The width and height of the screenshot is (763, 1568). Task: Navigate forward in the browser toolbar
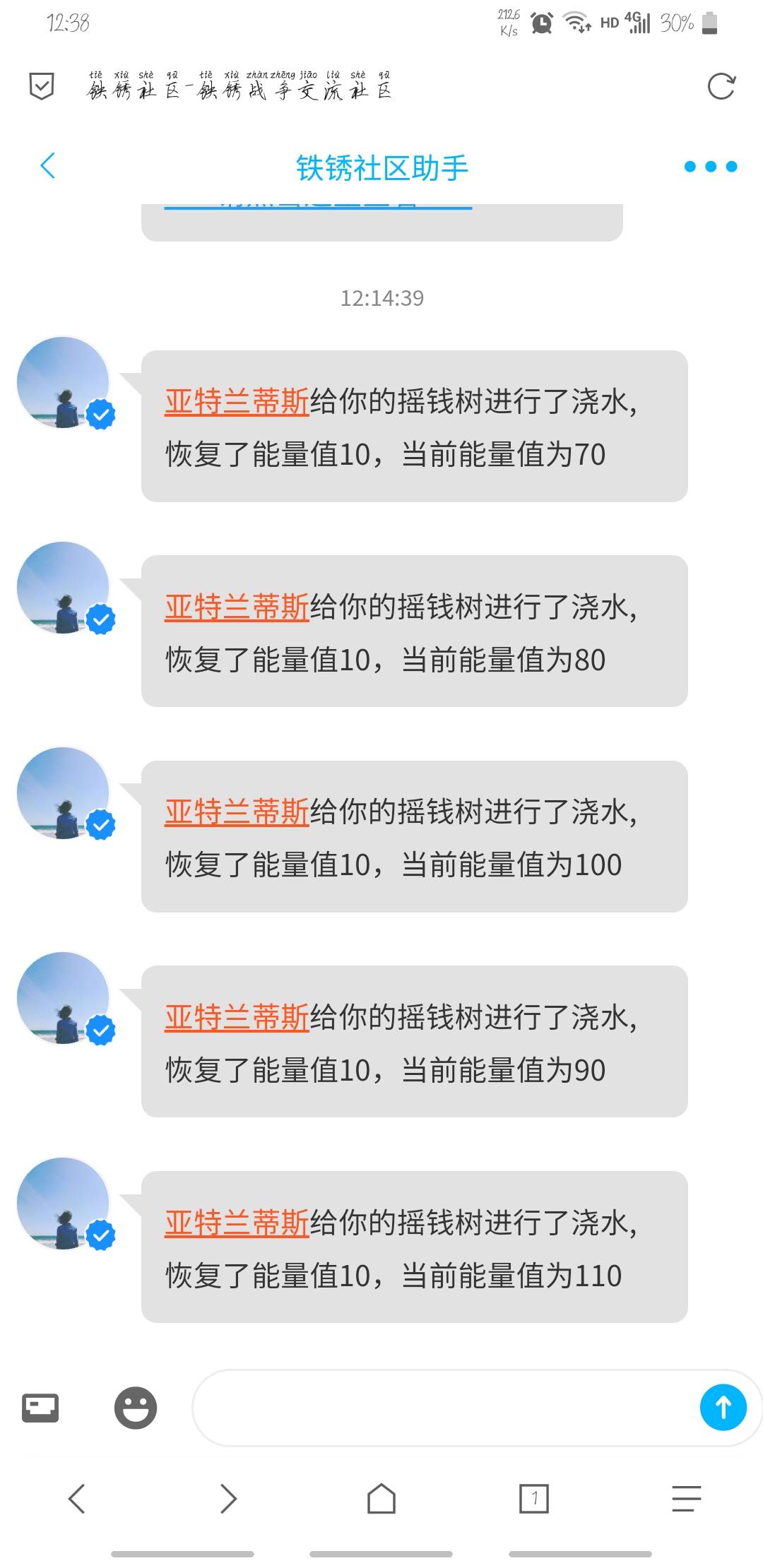[228, 1498]
